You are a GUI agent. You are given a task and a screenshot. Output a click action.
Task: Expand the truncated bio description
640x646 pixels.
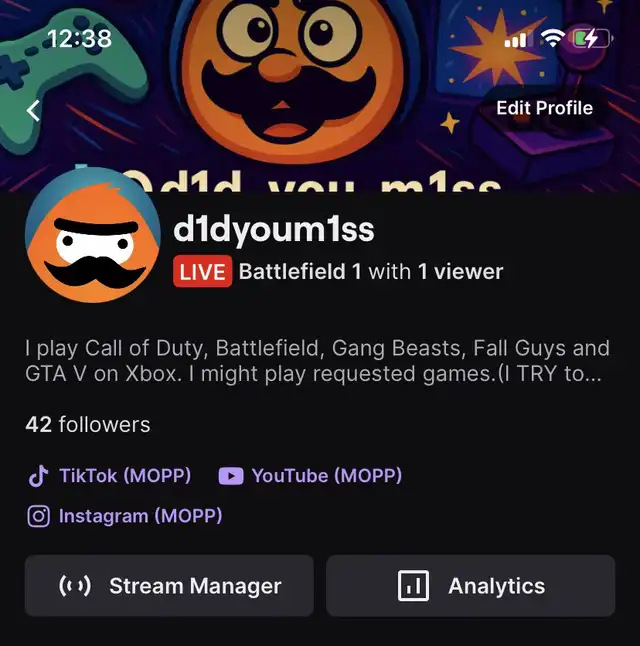coord(317,362)
